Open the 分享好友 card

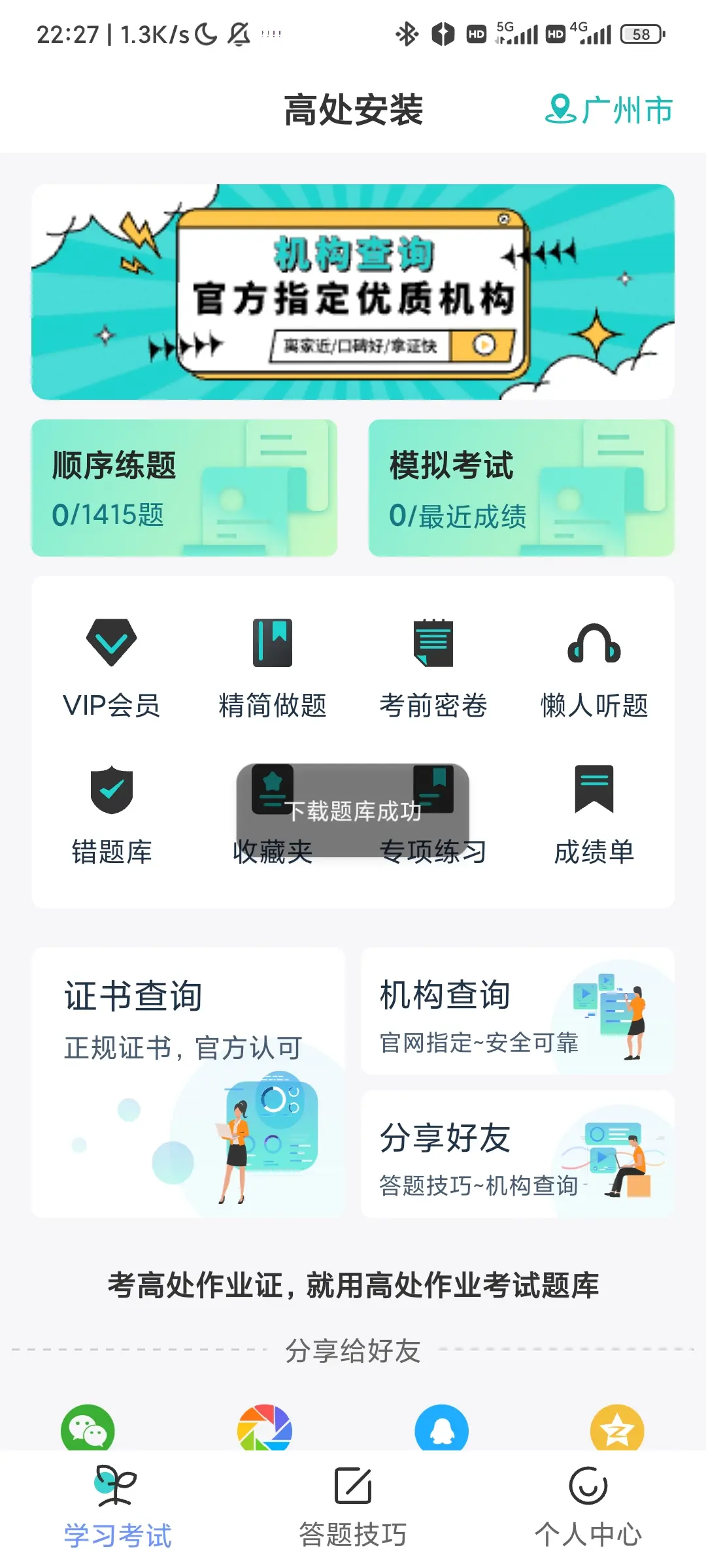(x=517, y=1154)
